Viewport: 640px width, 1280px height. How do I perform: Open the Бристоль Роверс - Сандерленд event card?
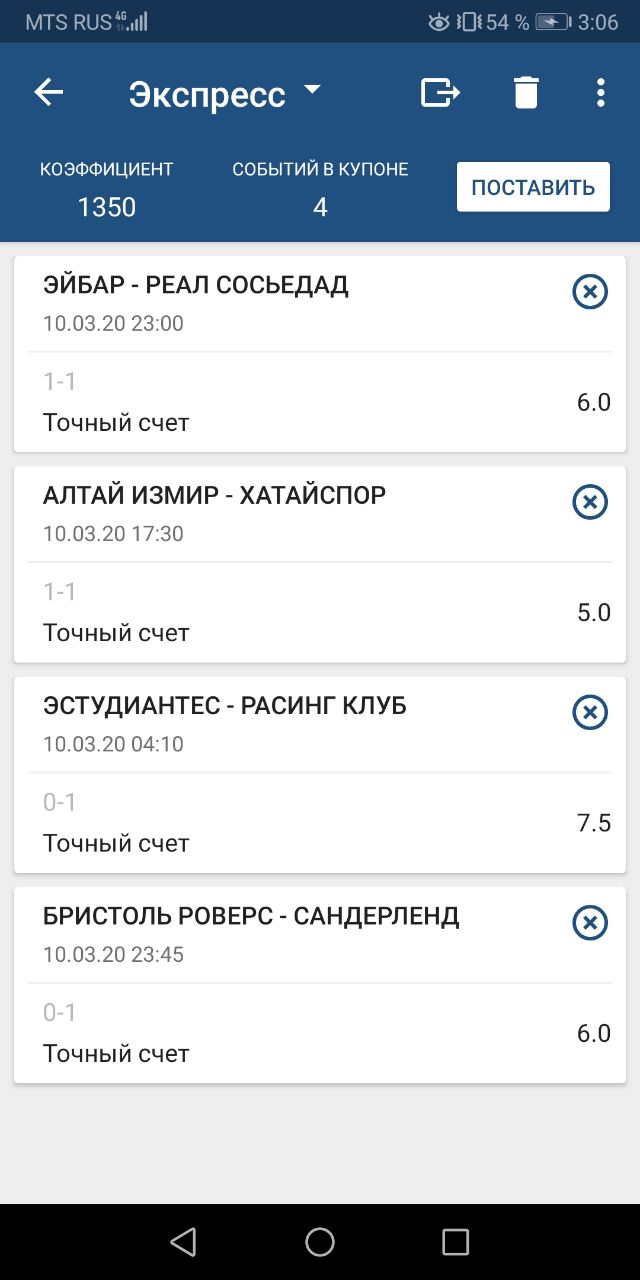point(320,985)
